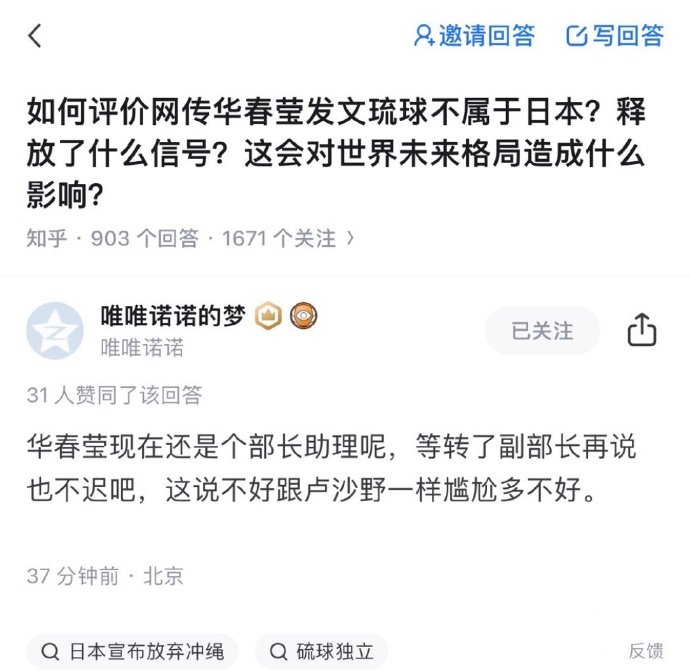Share this answer via the share icon
Image resolution: width=690 pixels, height=671 pixels.
coord(641,330)
